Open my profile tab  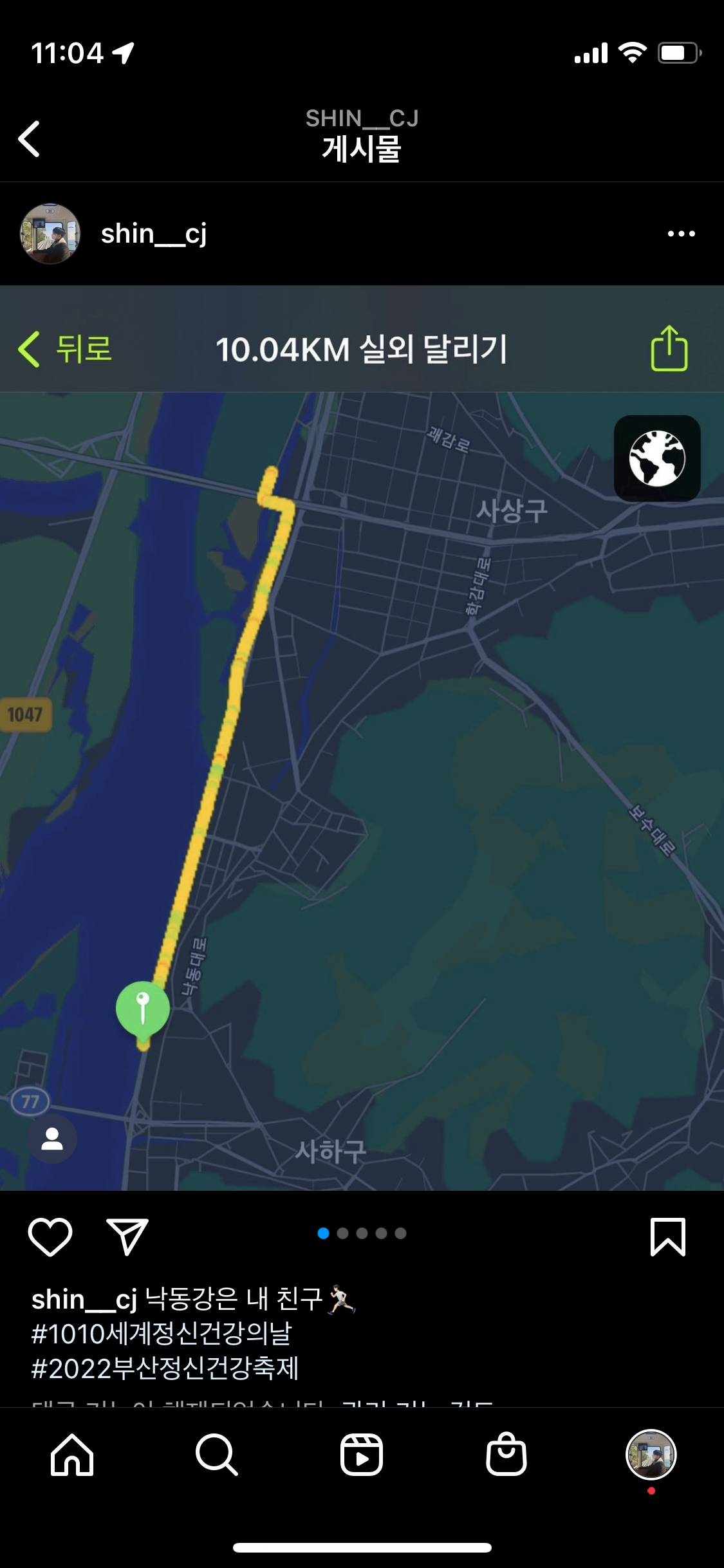pos(651,1454)
